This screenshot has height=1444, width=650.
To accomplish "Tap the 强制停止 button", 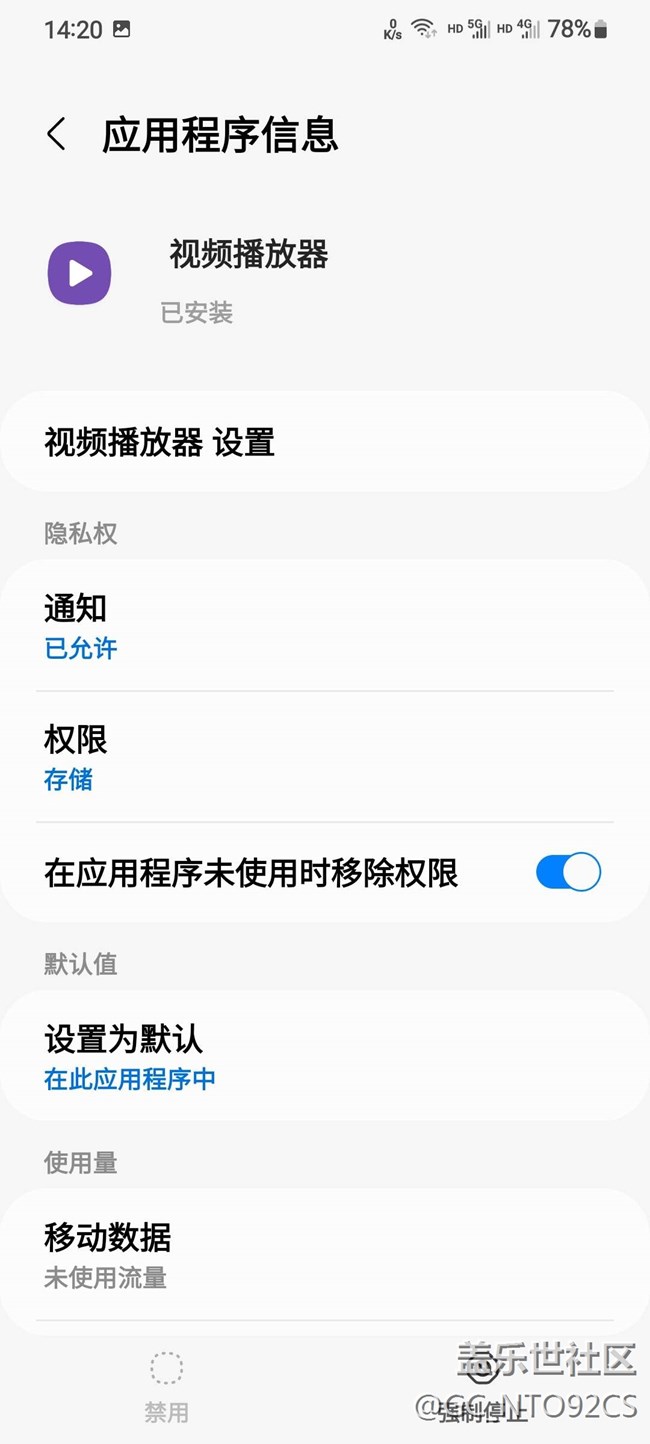I will coord(483,1388).
